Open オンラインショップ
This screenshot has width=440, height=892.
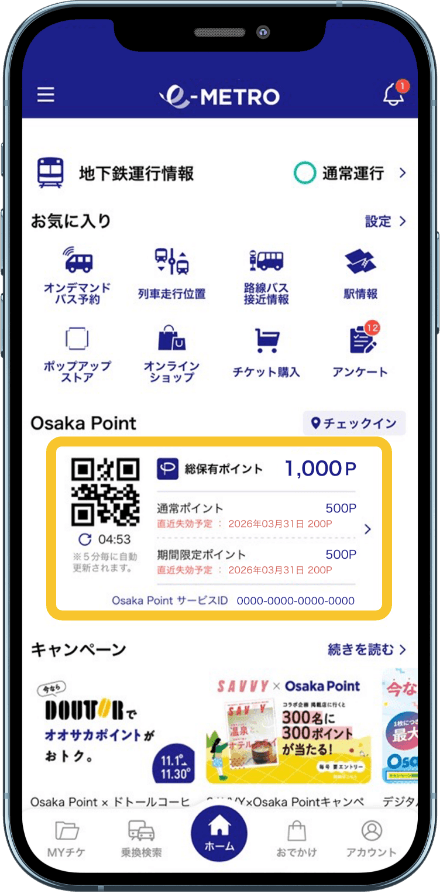pos(171,354)
